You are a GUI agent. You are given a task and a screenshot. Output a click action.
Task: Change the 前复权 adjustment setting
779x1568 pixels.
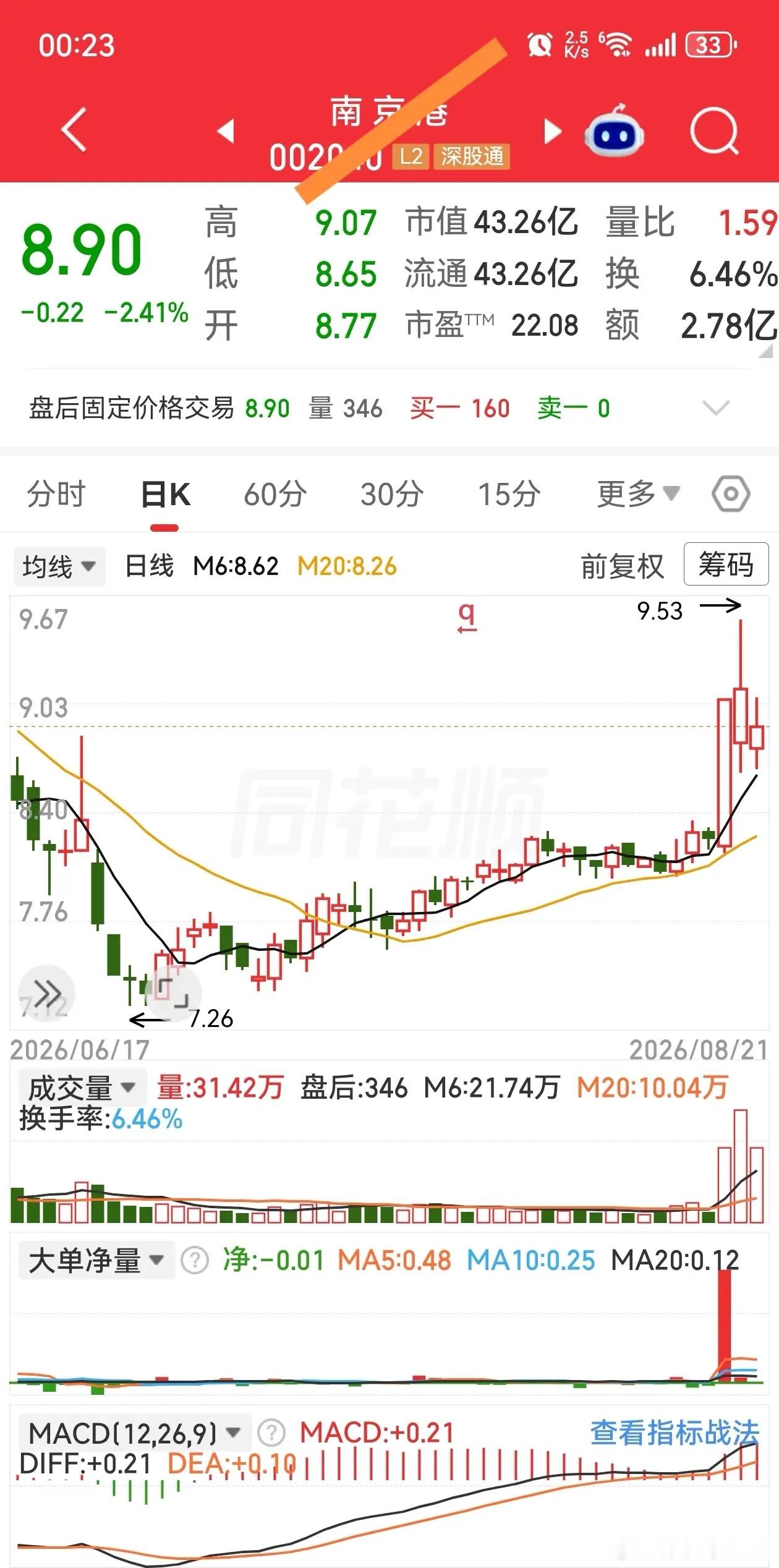[622, 566]
